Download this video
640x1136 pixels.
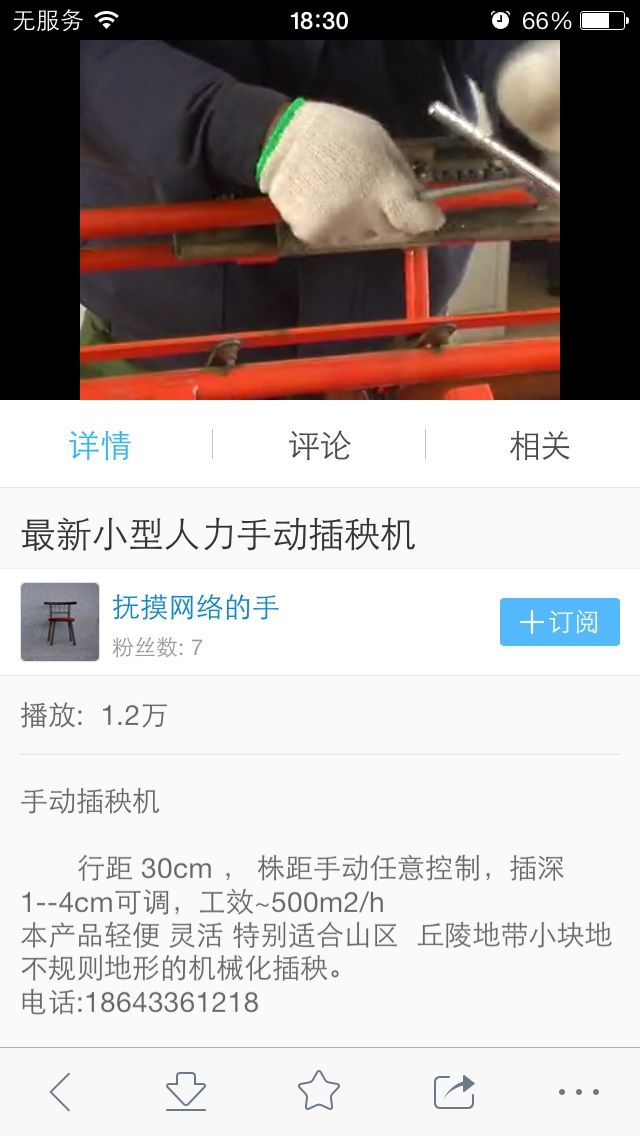pos(186,1091)
